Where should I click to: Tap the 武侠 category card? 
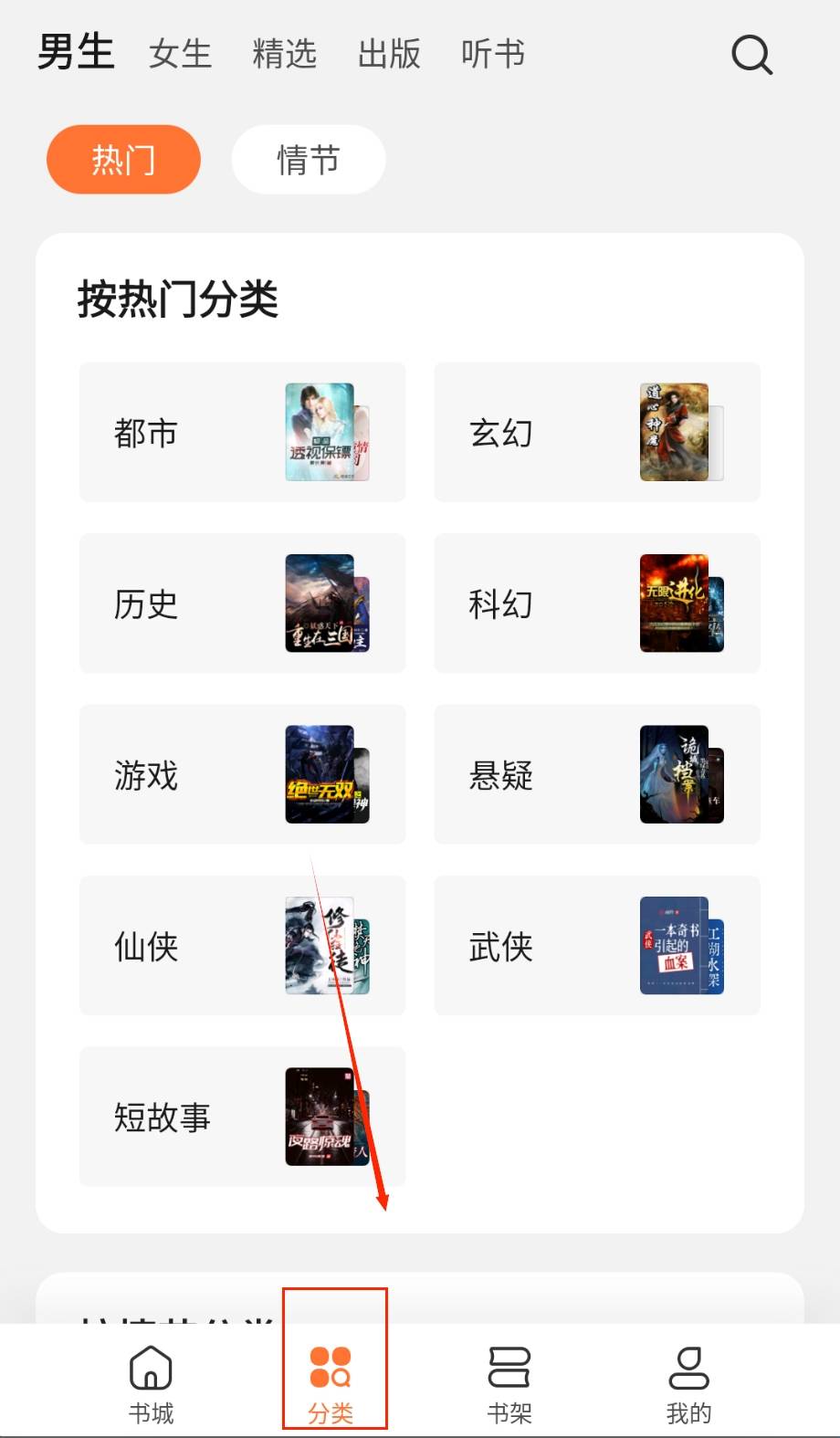click(597, 945)
